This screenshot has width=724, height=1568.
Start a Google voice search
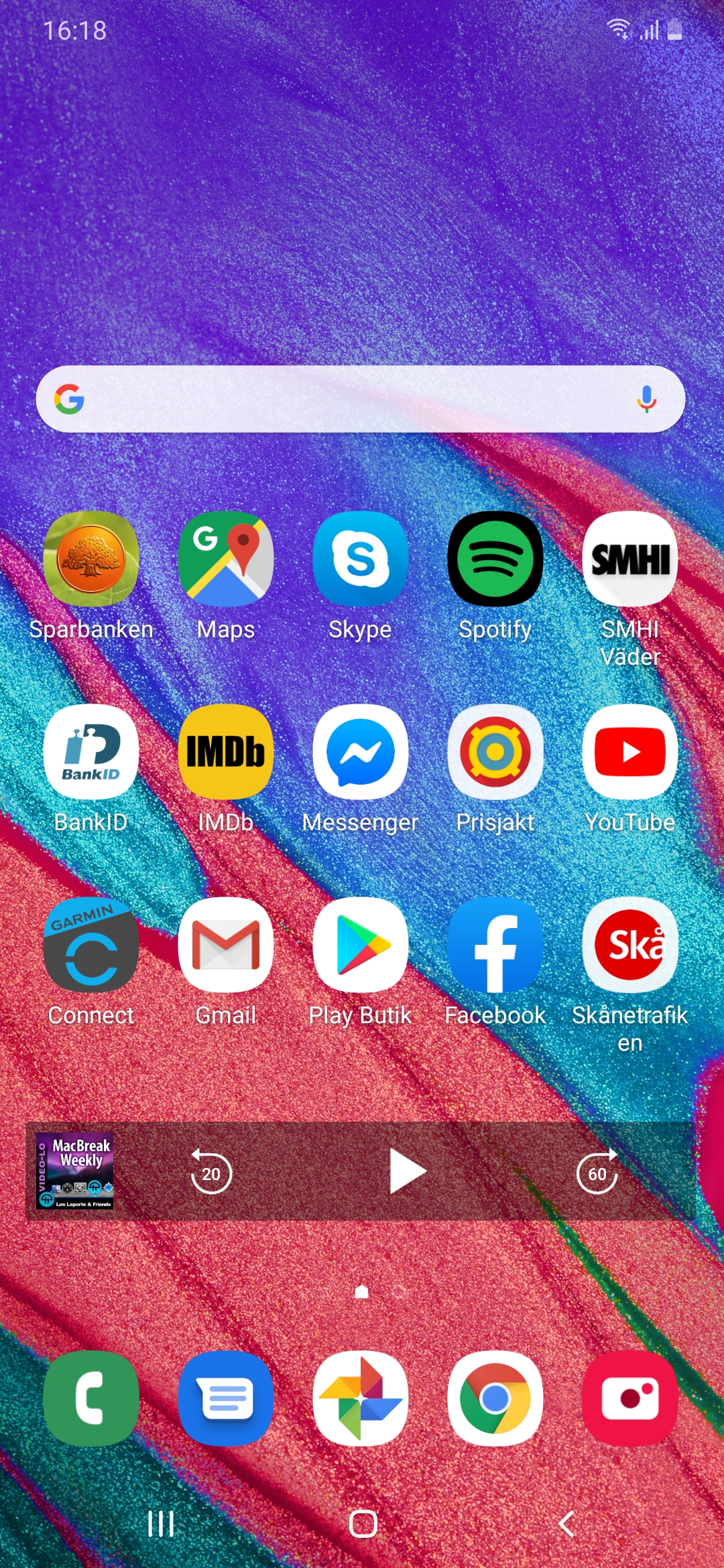(646, 399)
